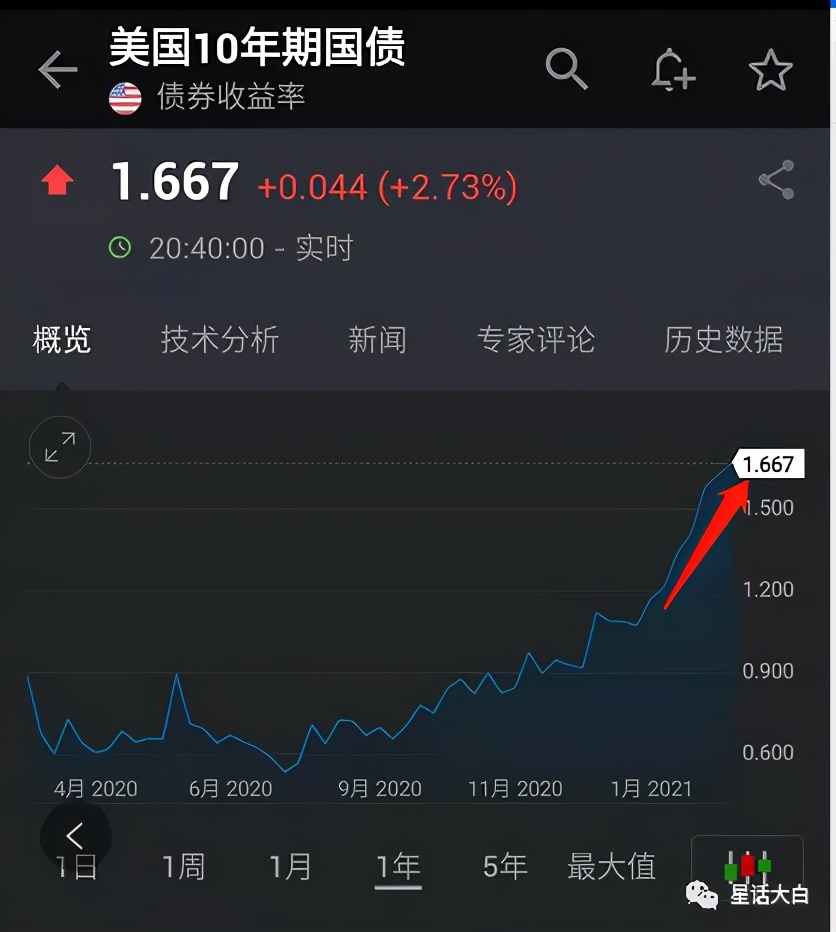Image resolution: width=836 pixels, height=932 pixels.
Task: Tap the star to favorite this bond
Action: (770, 70)
